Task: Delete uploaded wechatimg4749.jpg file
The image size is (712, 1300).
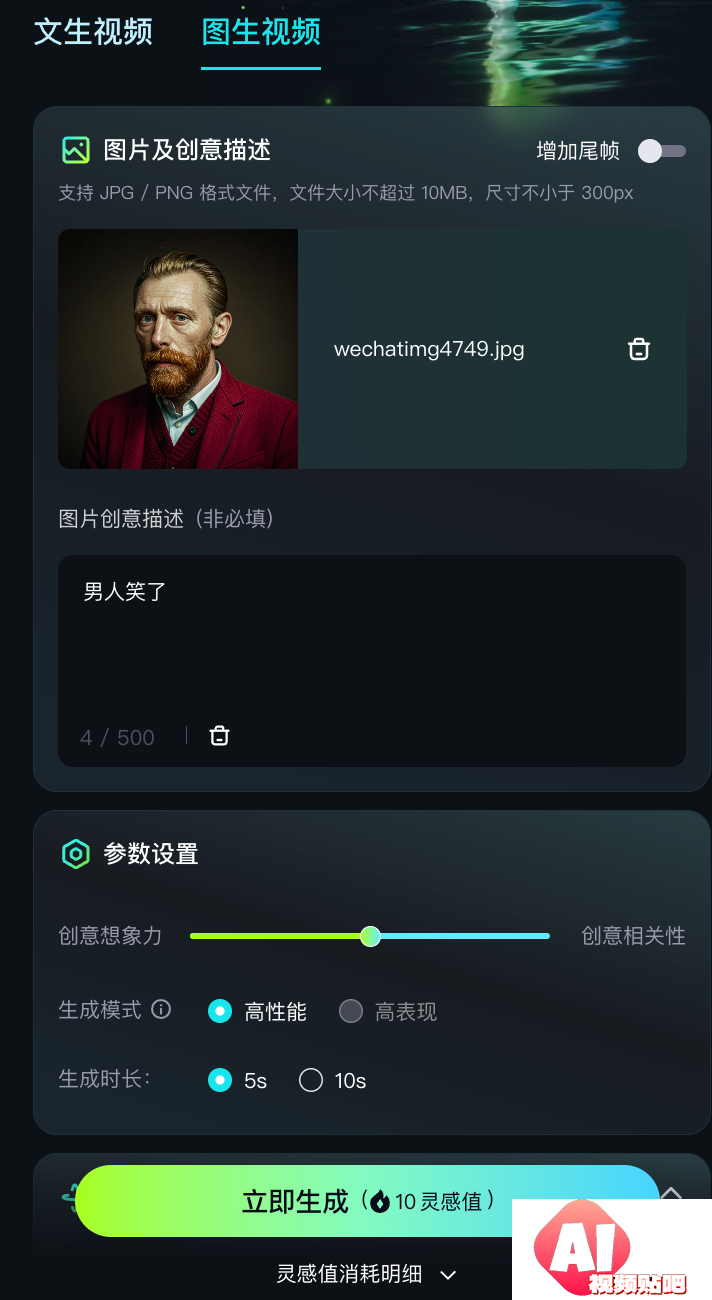Action: (638, 349)
